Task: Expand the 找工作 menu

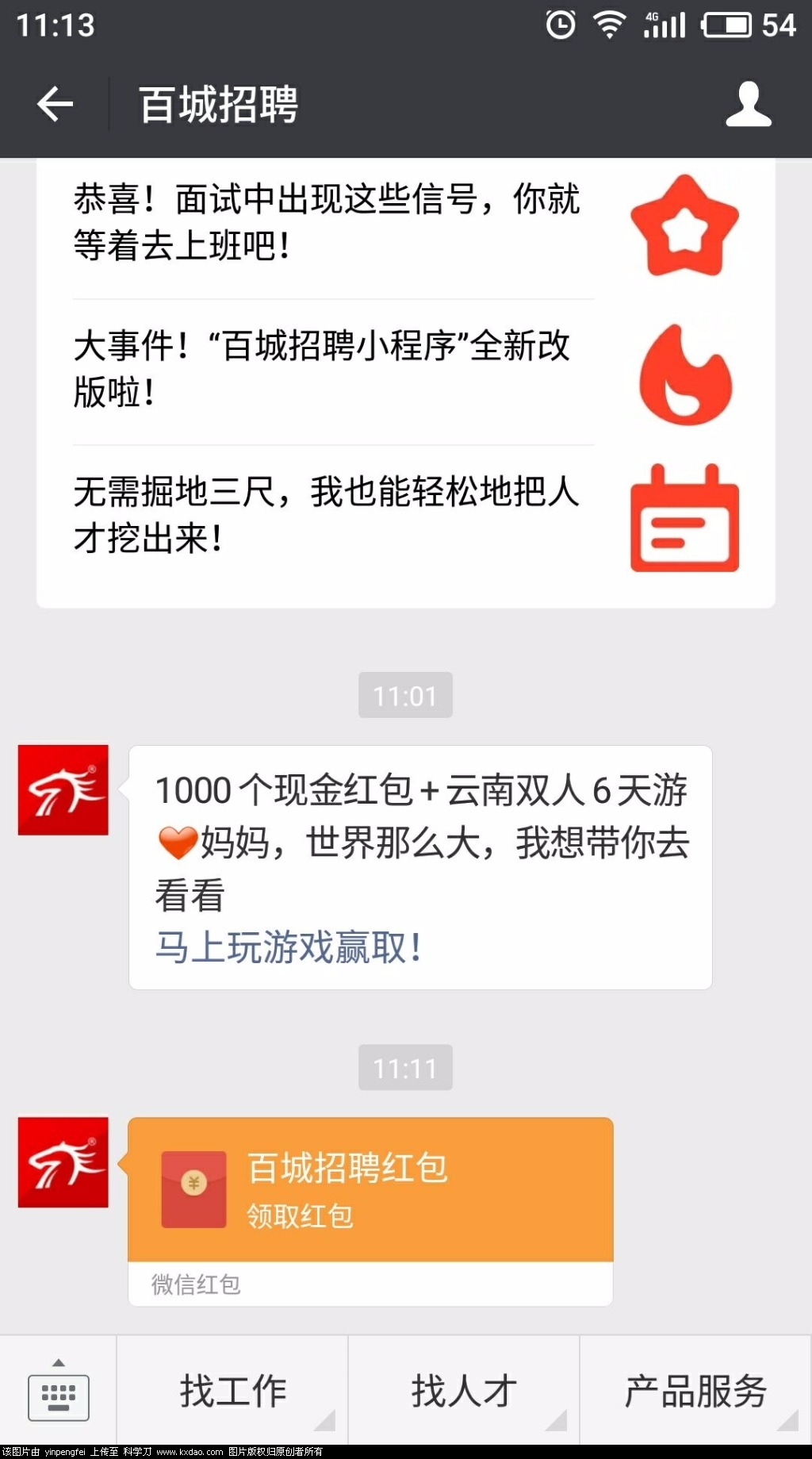Action: tap(232, 1392)
